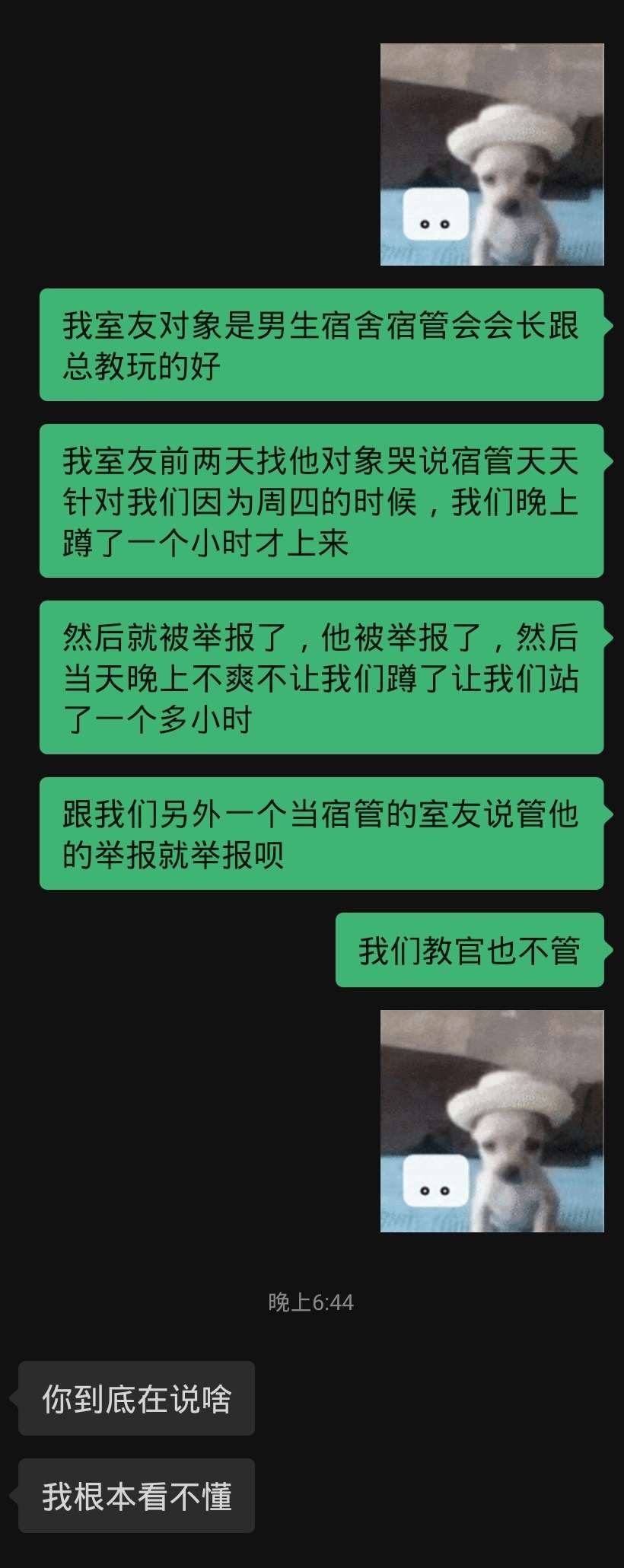The image size is (624, 1568).
Task: View dog sticker below 我们教官也不管
Action: click(492, 1120)
